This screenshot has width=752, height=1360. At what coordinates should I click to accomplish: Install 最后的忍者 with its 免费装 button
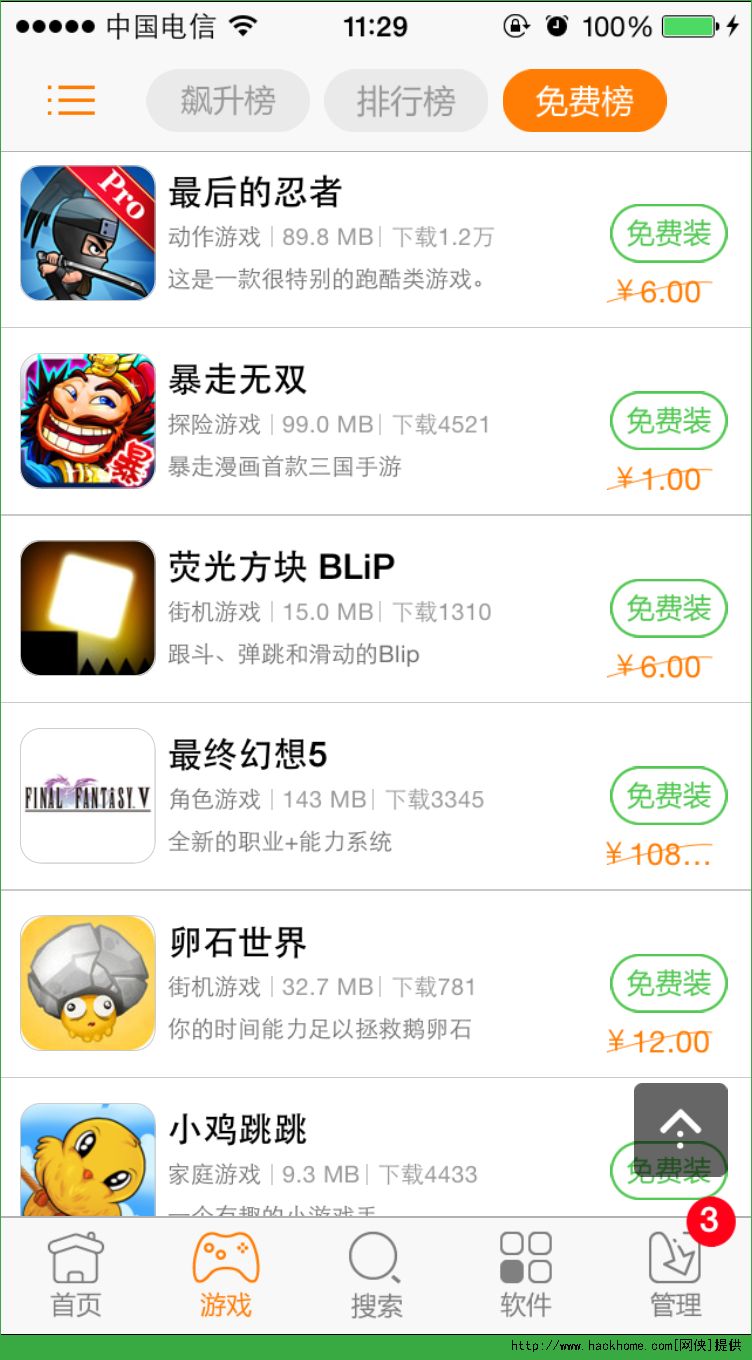click(668, 234)
